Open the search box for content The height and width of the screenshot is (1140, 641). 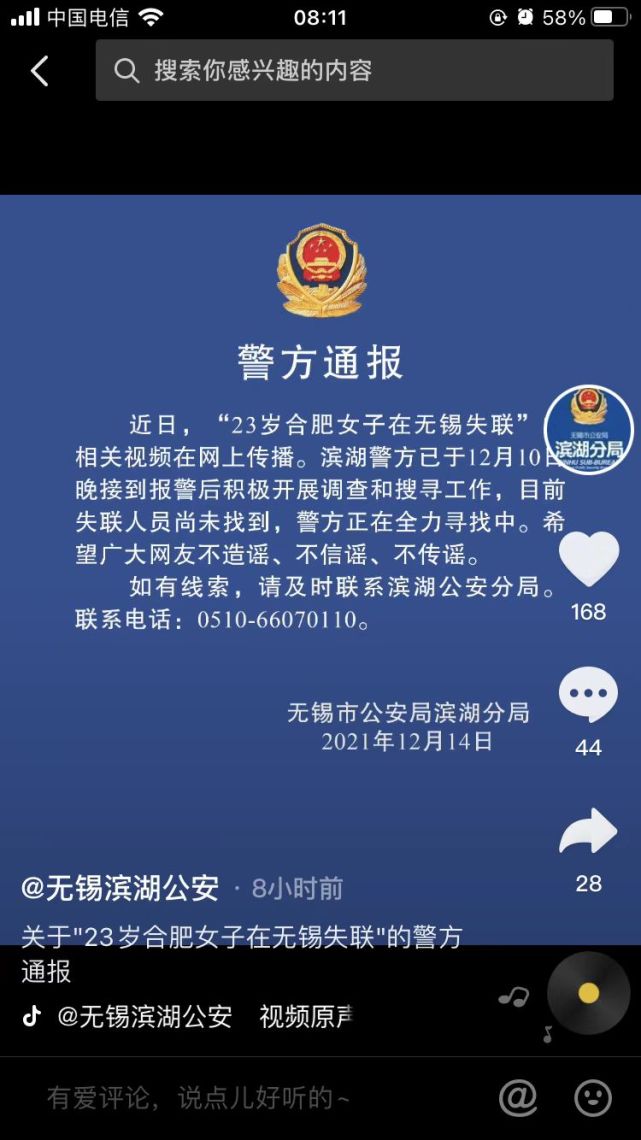354,70
